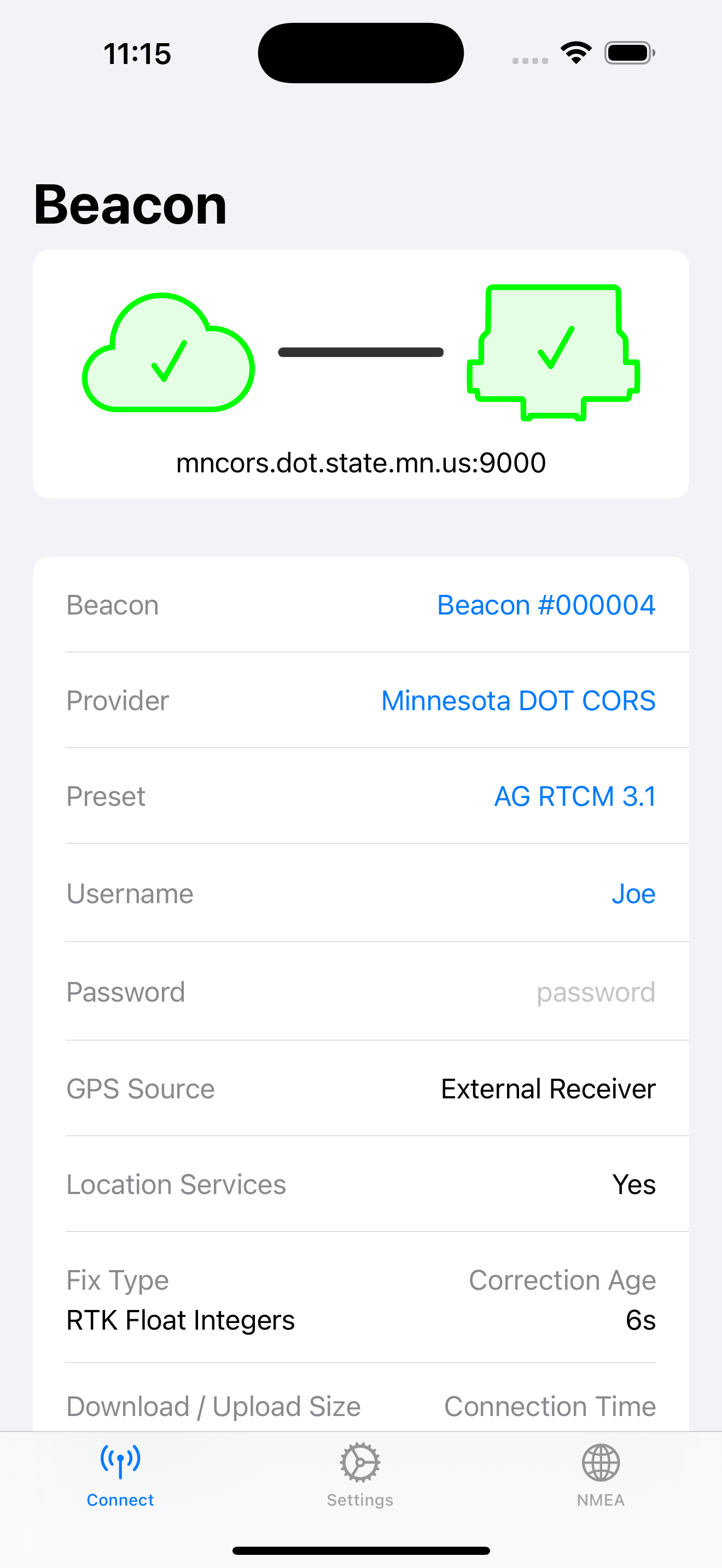Viewport: 722px width, 1568px height.
Task: Tap the mncors.dot.state.mn.us server address
Action: coord(360,463)
